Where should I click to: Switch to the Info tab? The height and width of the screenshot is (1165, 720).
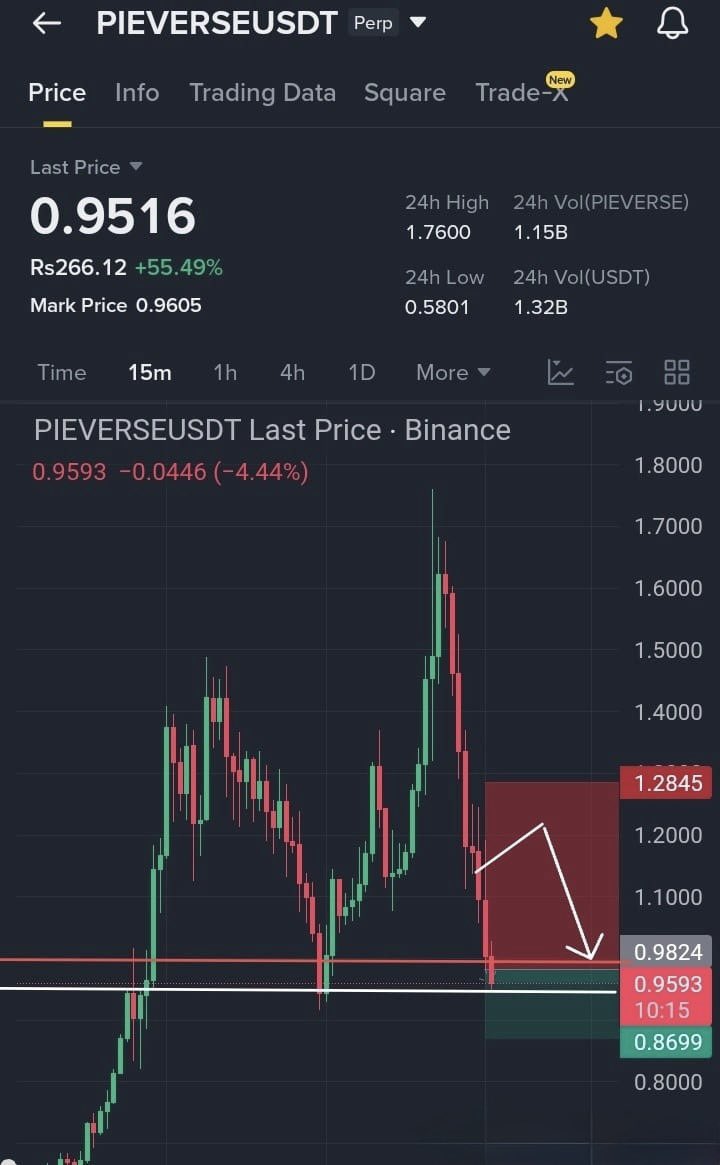[x=137, y=93]
